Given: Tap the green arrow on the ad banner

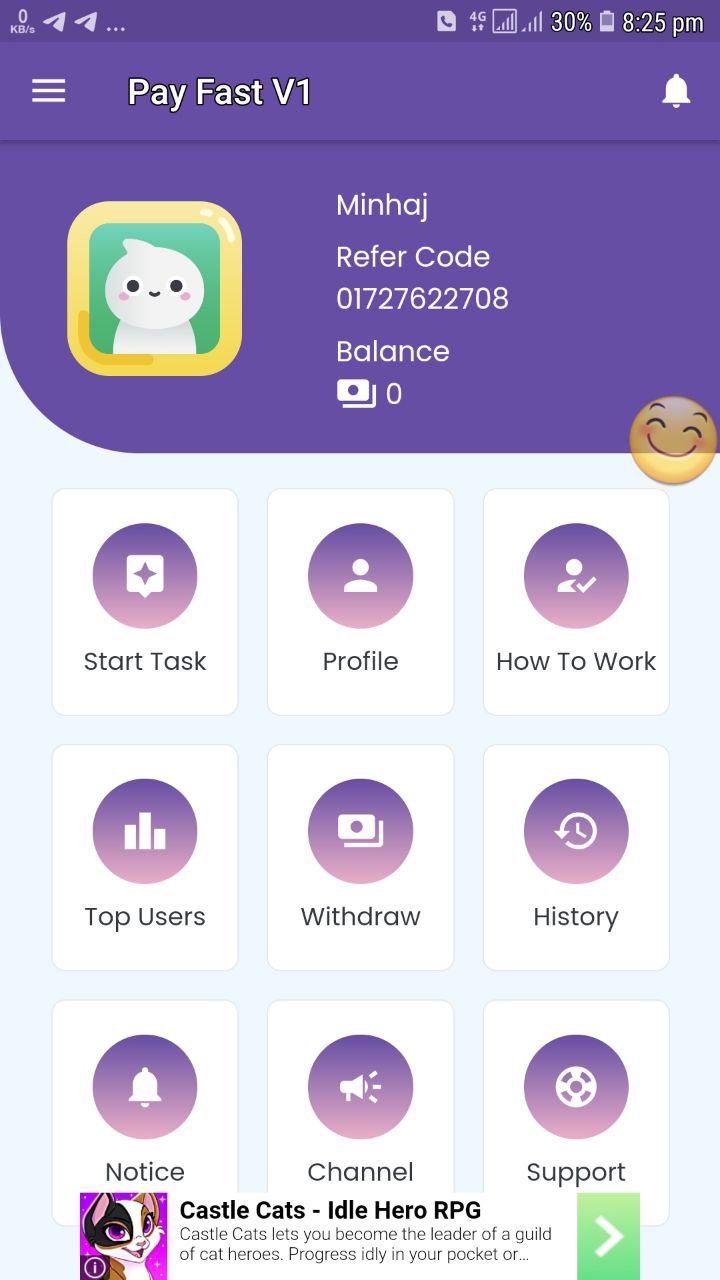Looking at the screenshot, I should click(609, 1236).
